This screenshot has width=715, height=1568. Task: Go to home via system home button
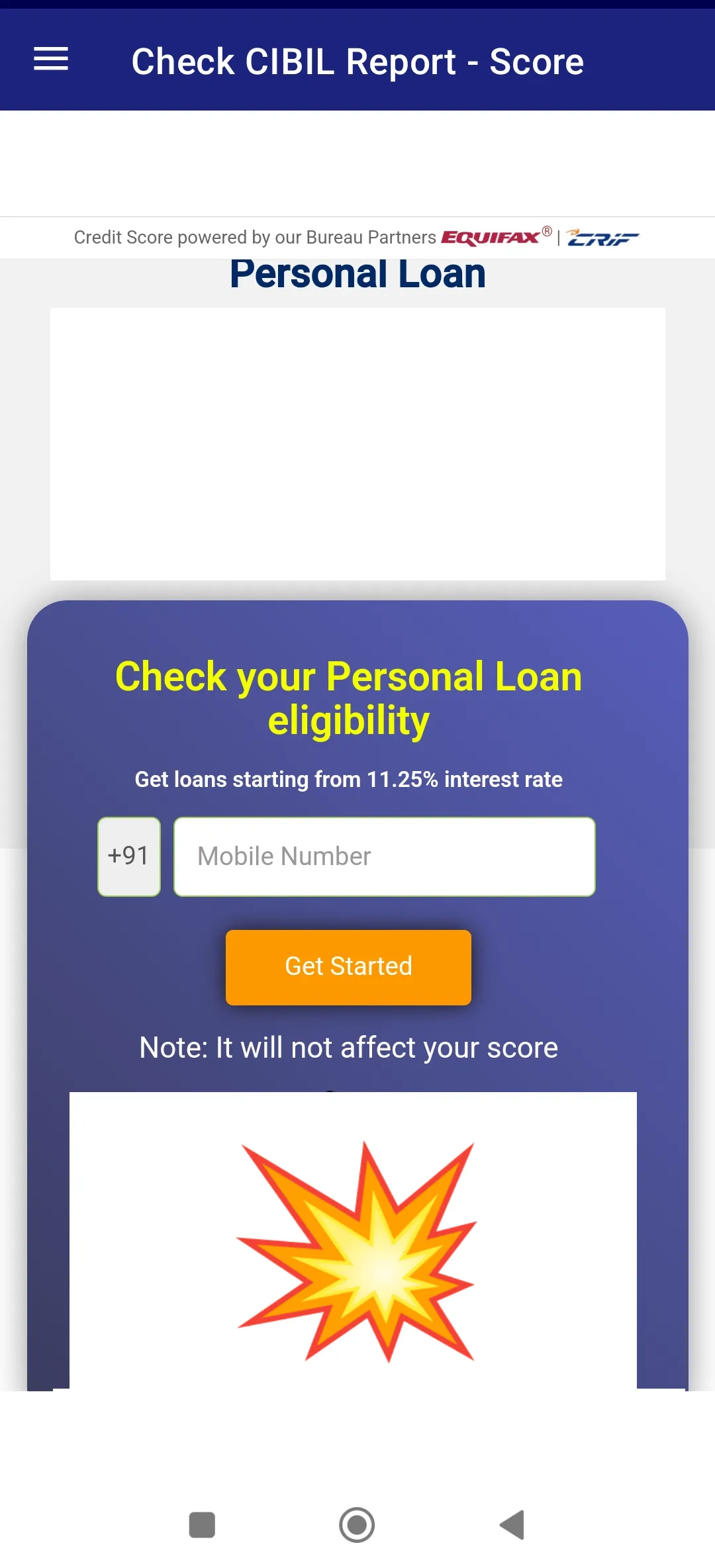coord(357,1525)
